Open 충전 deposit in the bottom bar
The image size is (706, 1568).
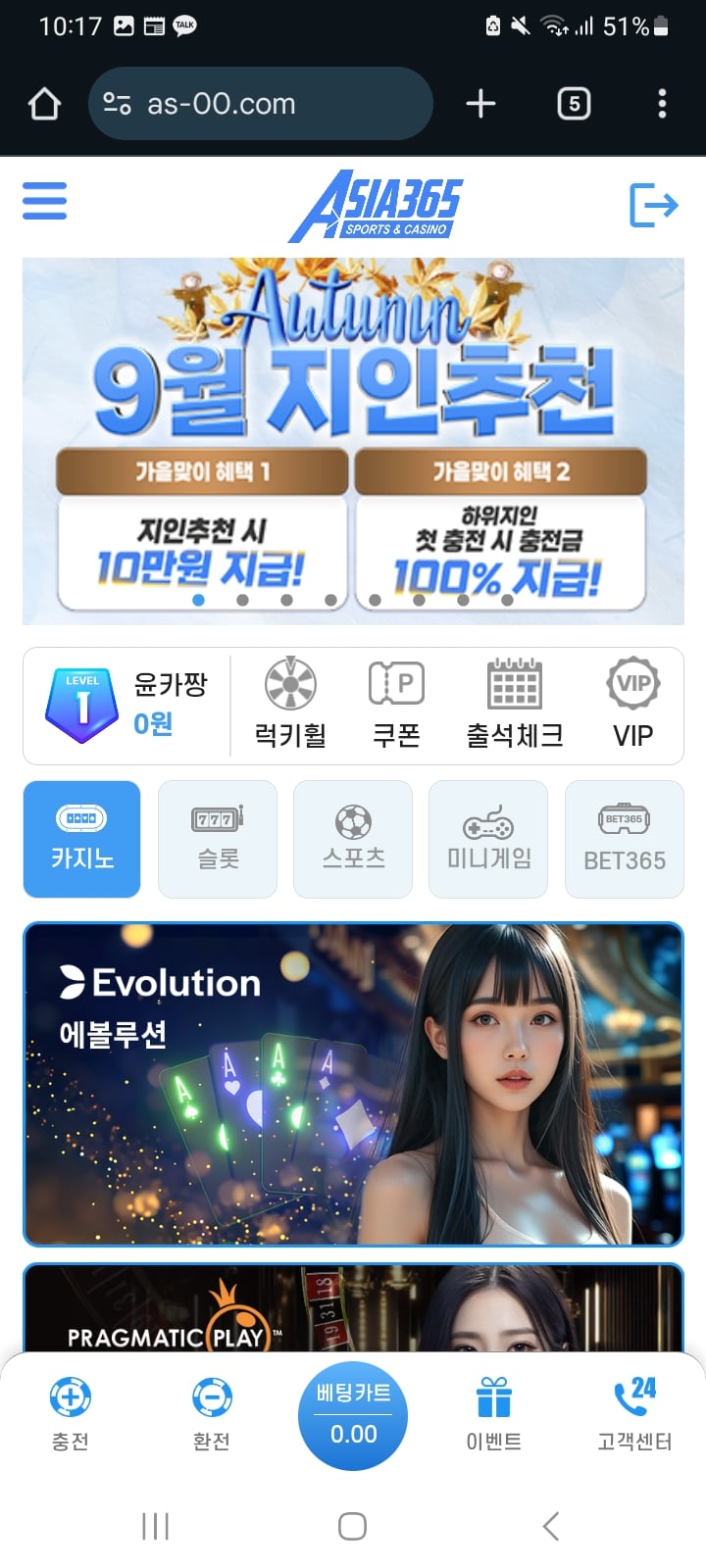[x=71, y=1412]
